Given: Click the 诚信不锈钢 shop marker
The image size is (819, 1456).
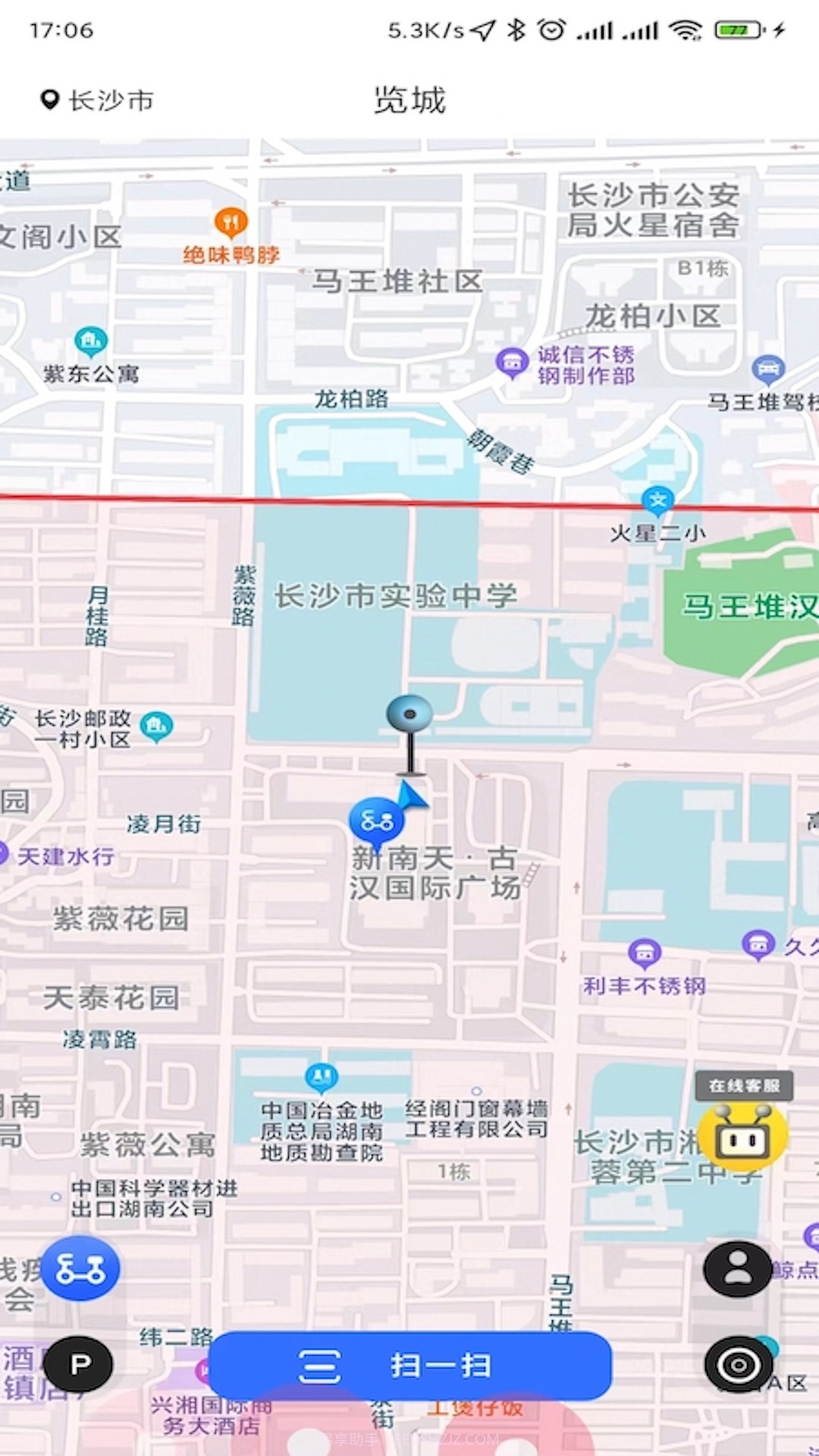Looking at the screenshot, I should (x=514, y=362).
